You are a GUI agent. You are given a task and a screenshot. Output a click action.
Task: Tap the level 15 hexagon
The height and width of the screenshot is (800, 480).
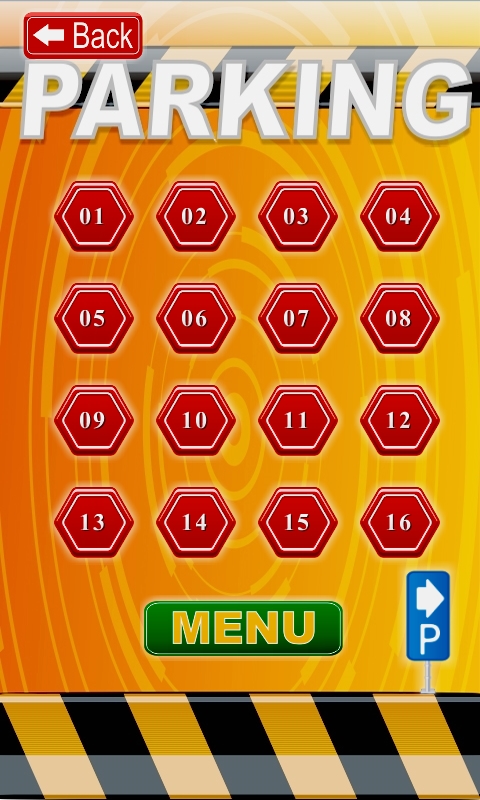tap(298, 522)
